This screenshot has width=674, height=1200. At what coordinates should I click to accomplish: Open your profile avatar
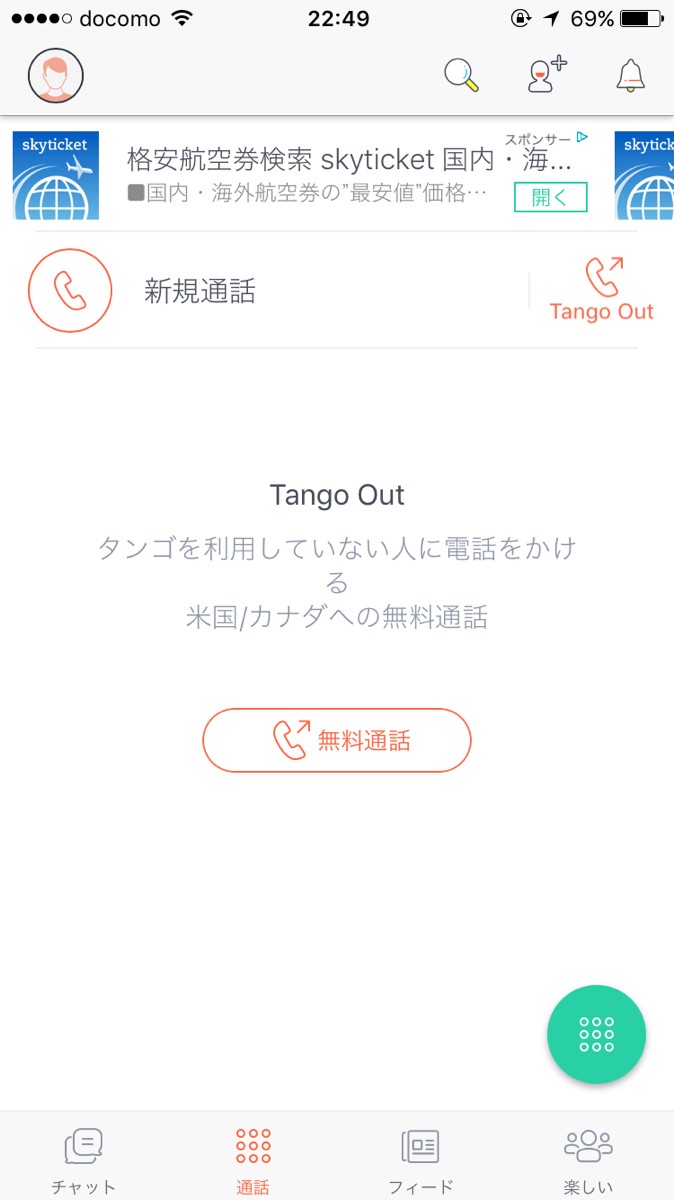click(56, 75)
